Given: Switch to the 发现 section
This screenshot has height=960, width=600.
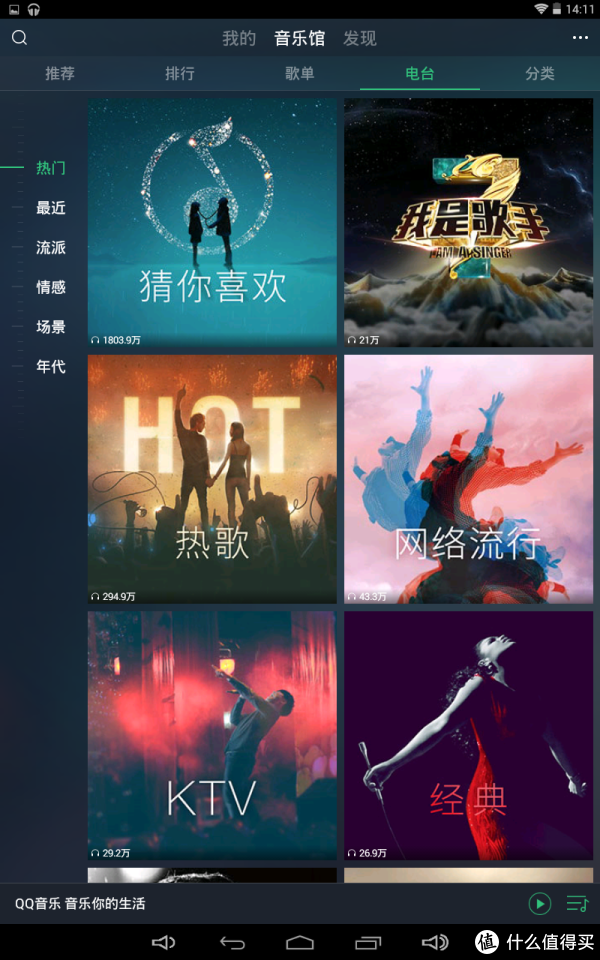Looking at the screenshot, I should (360, 38).
